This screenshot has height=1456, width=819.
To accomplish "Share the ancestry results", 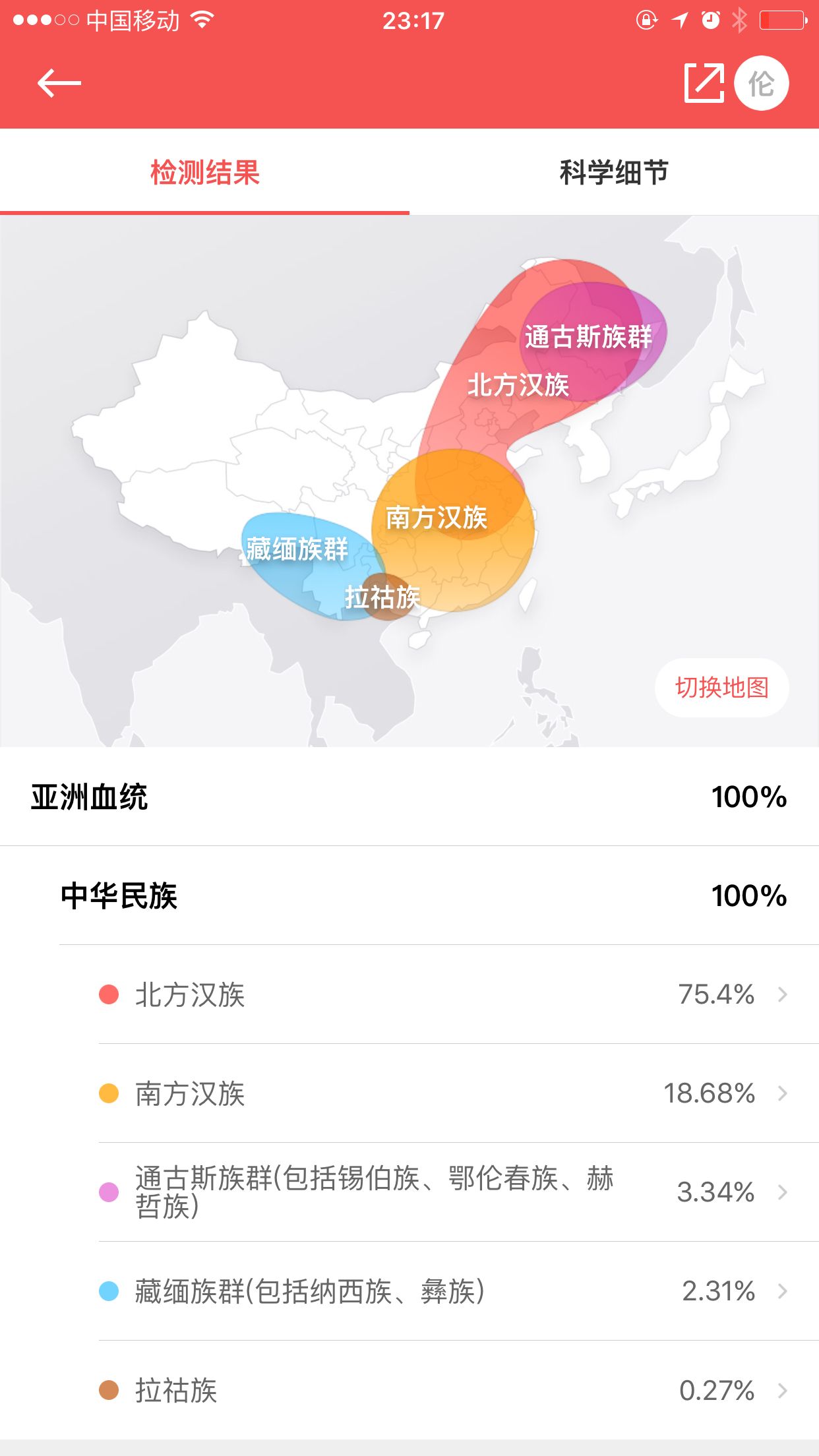I will [703, 83].
